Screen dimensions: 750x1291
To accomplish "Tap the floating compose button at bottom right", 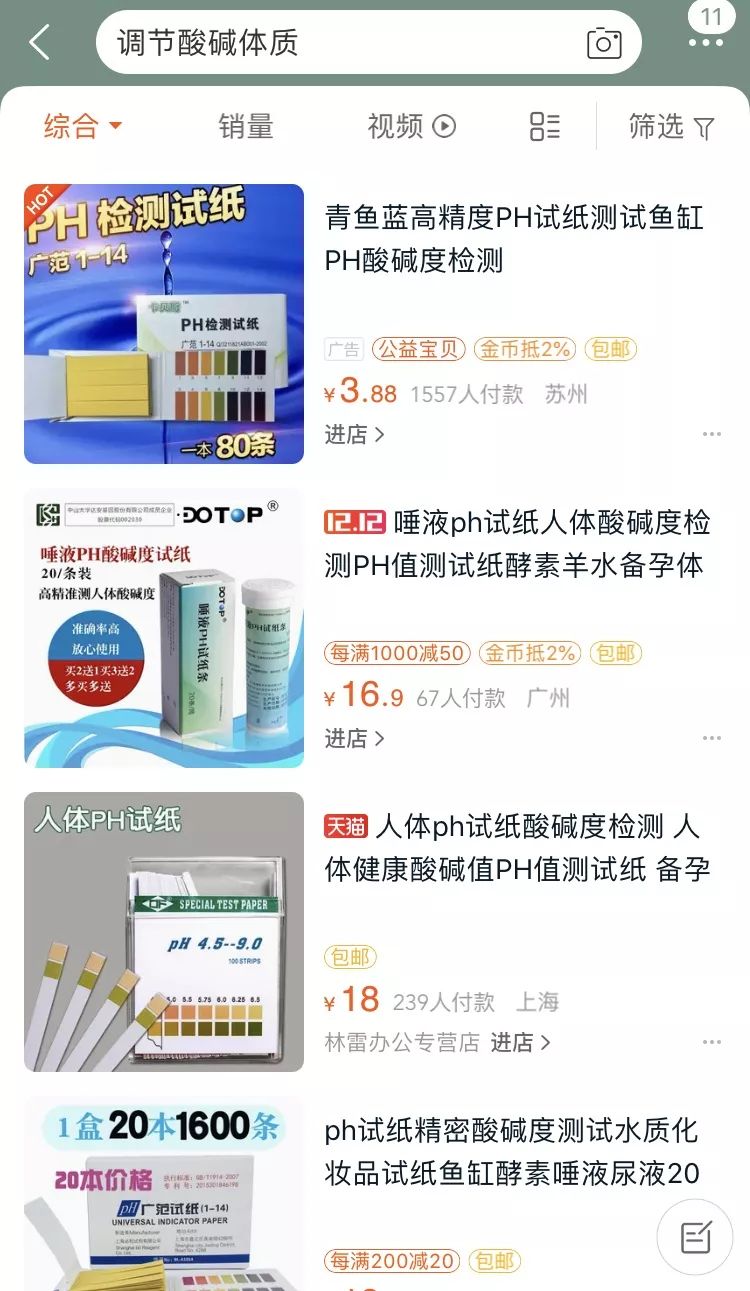I will point(697,1236).
